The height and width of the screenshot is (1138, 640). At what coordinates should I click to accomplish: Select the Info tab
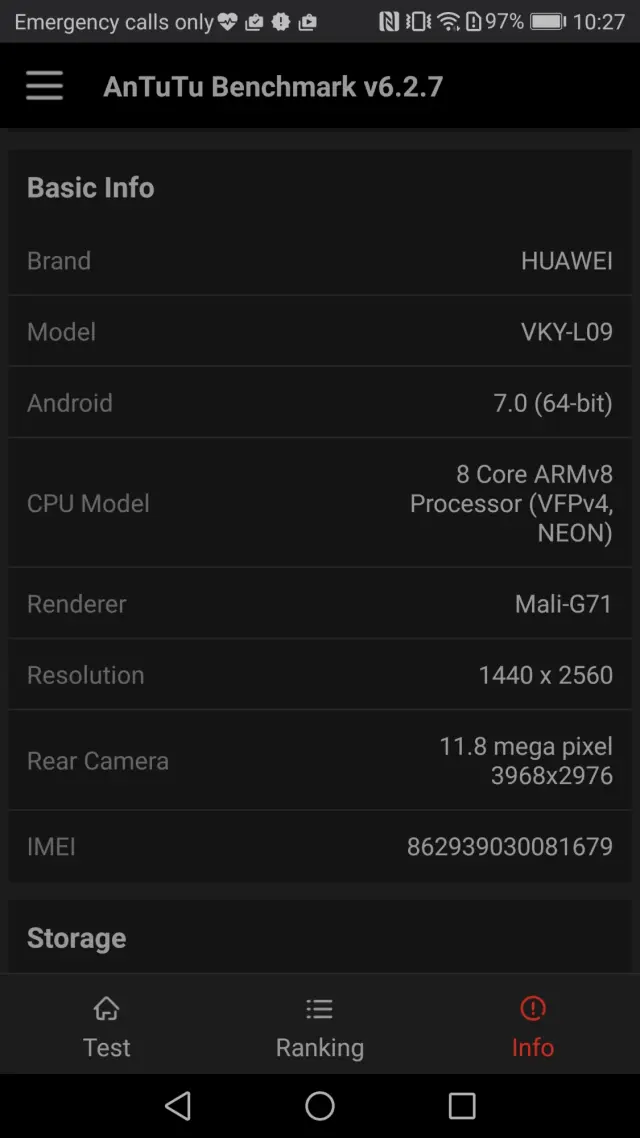(532, 1027)
